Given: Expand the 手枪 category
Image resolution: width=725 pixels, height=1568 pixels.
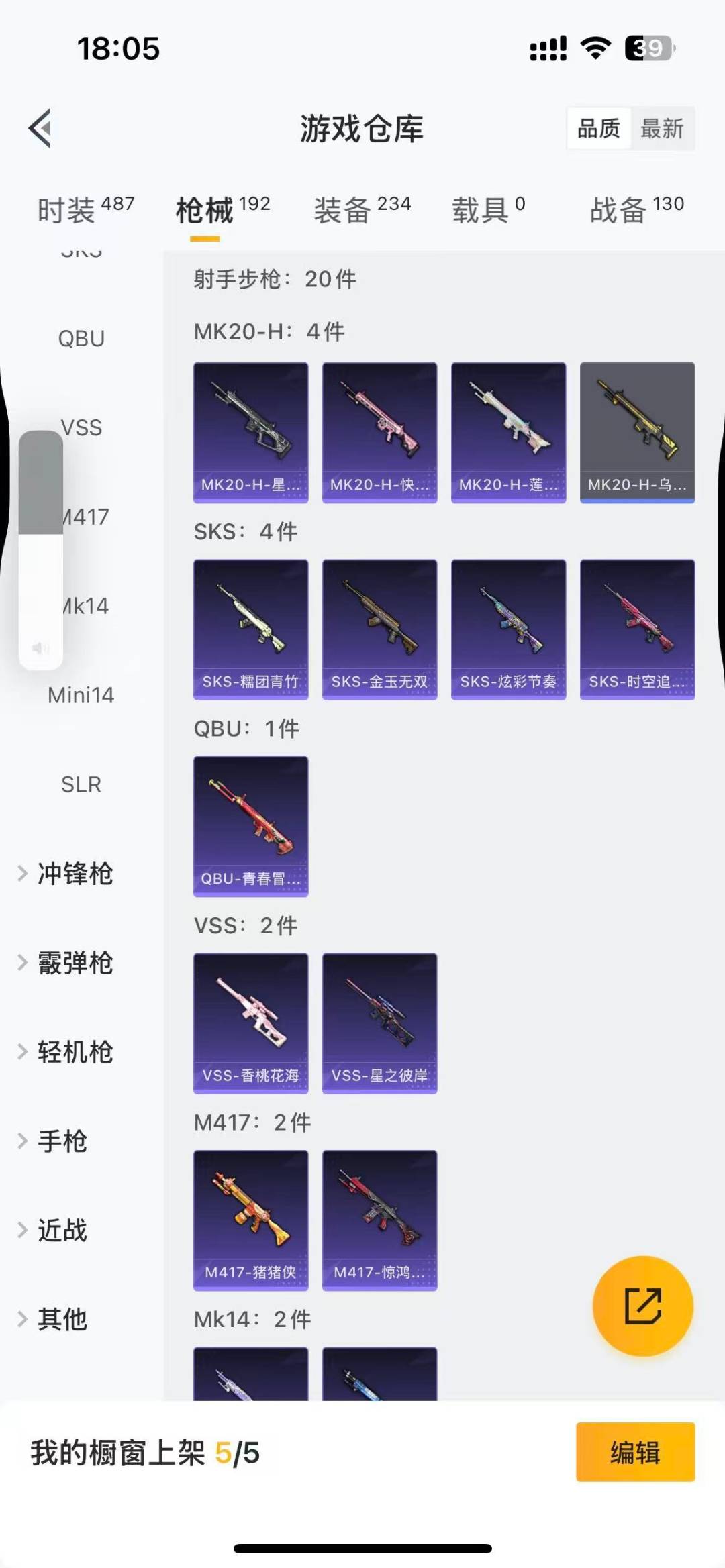Looking at the screenshot, I should [62, 1141].
